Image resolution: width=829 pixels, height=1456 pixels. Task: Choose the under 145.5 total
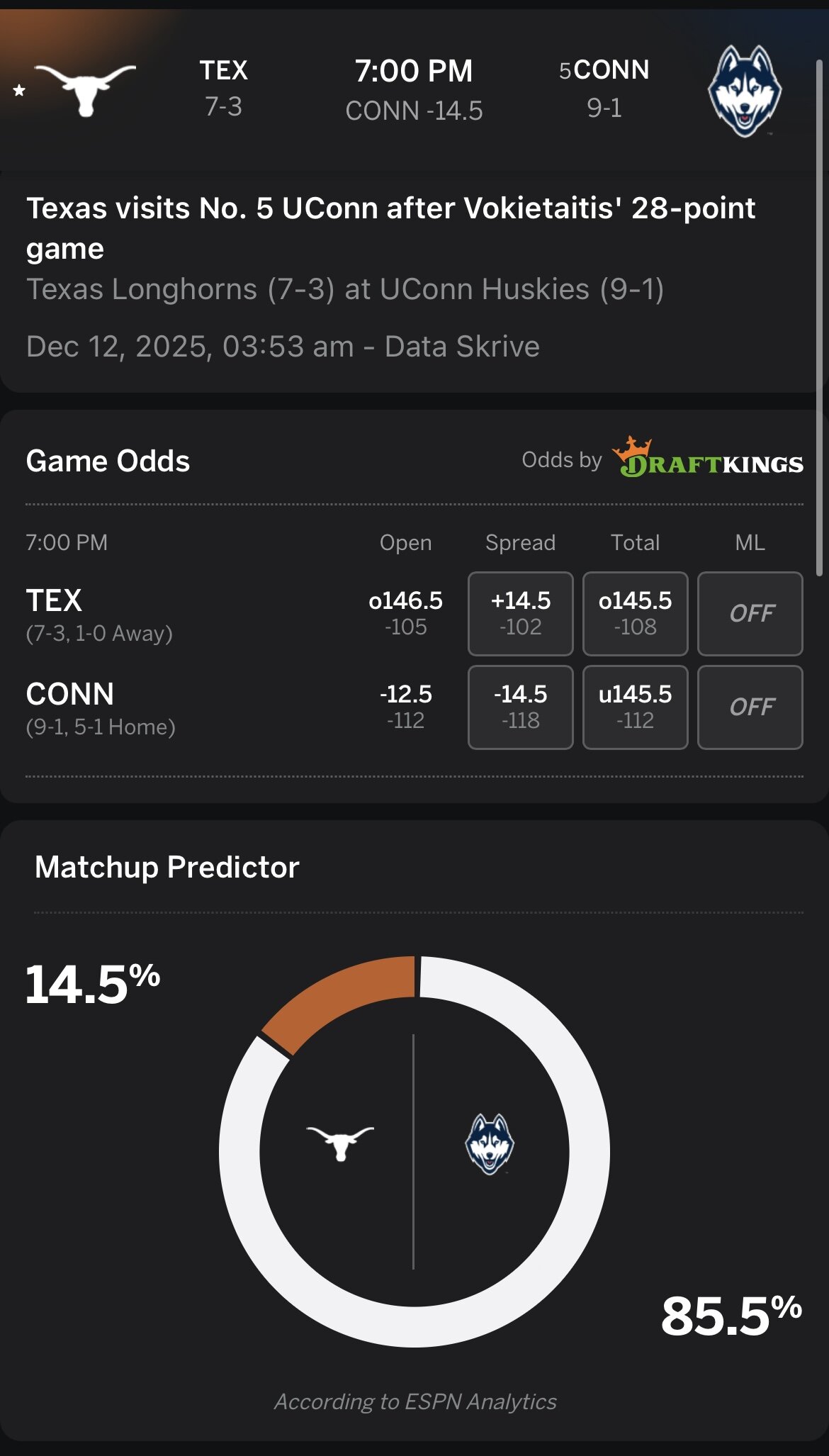click(635, 707)
